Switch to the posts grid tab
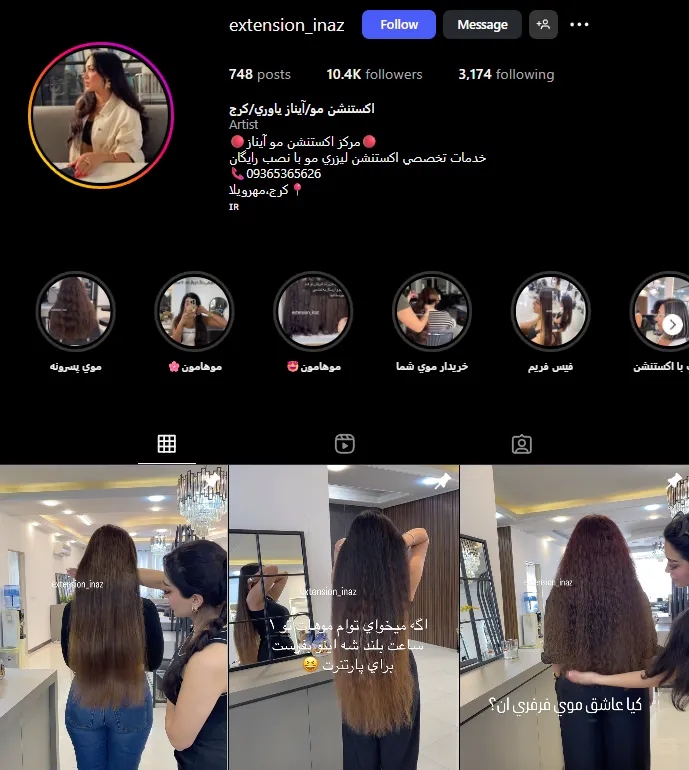689x770 pixels. click(166, 444)
